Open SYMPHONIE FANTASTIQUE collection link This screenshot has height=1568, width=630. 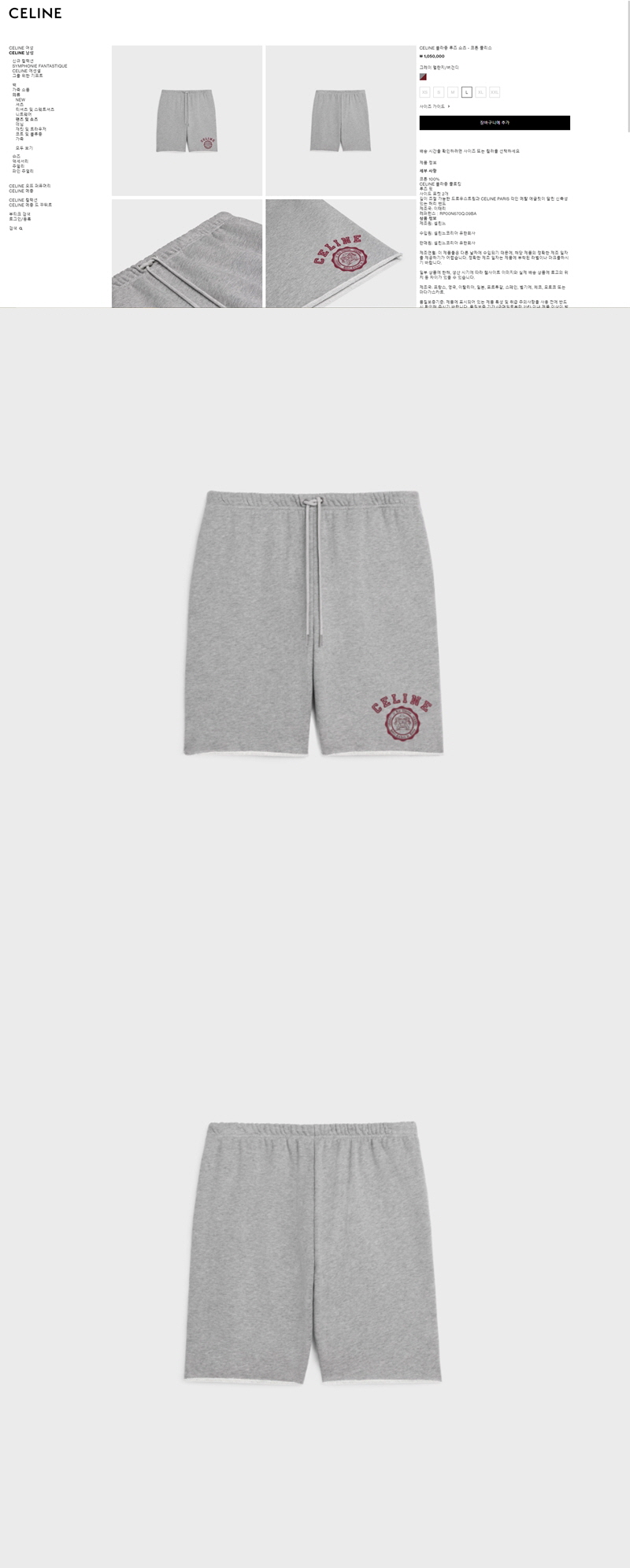pyautogui.click(x=39, y=66)
